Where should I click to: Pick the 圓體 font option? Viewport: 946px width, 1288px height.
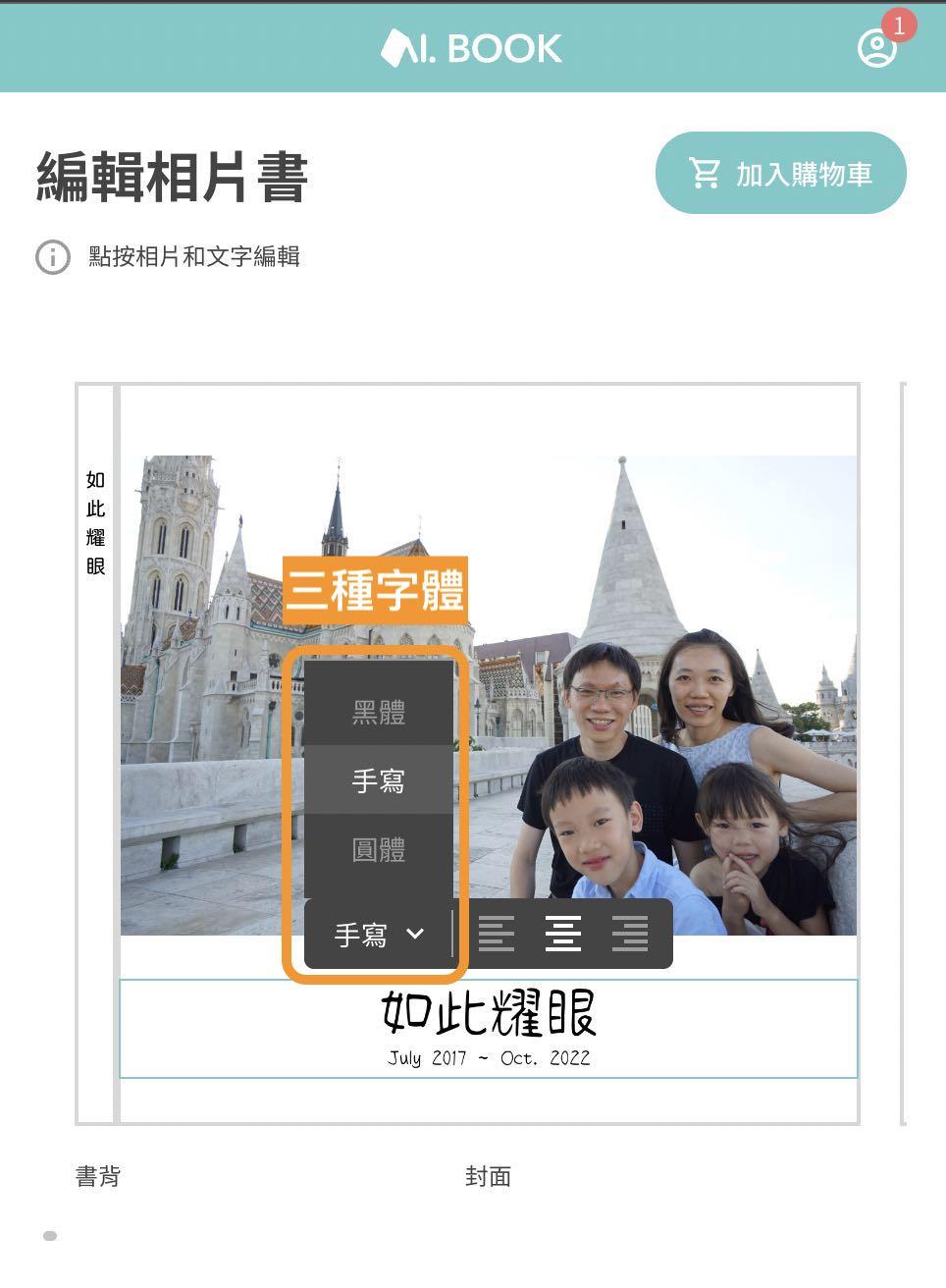click(x=379, y=849)
